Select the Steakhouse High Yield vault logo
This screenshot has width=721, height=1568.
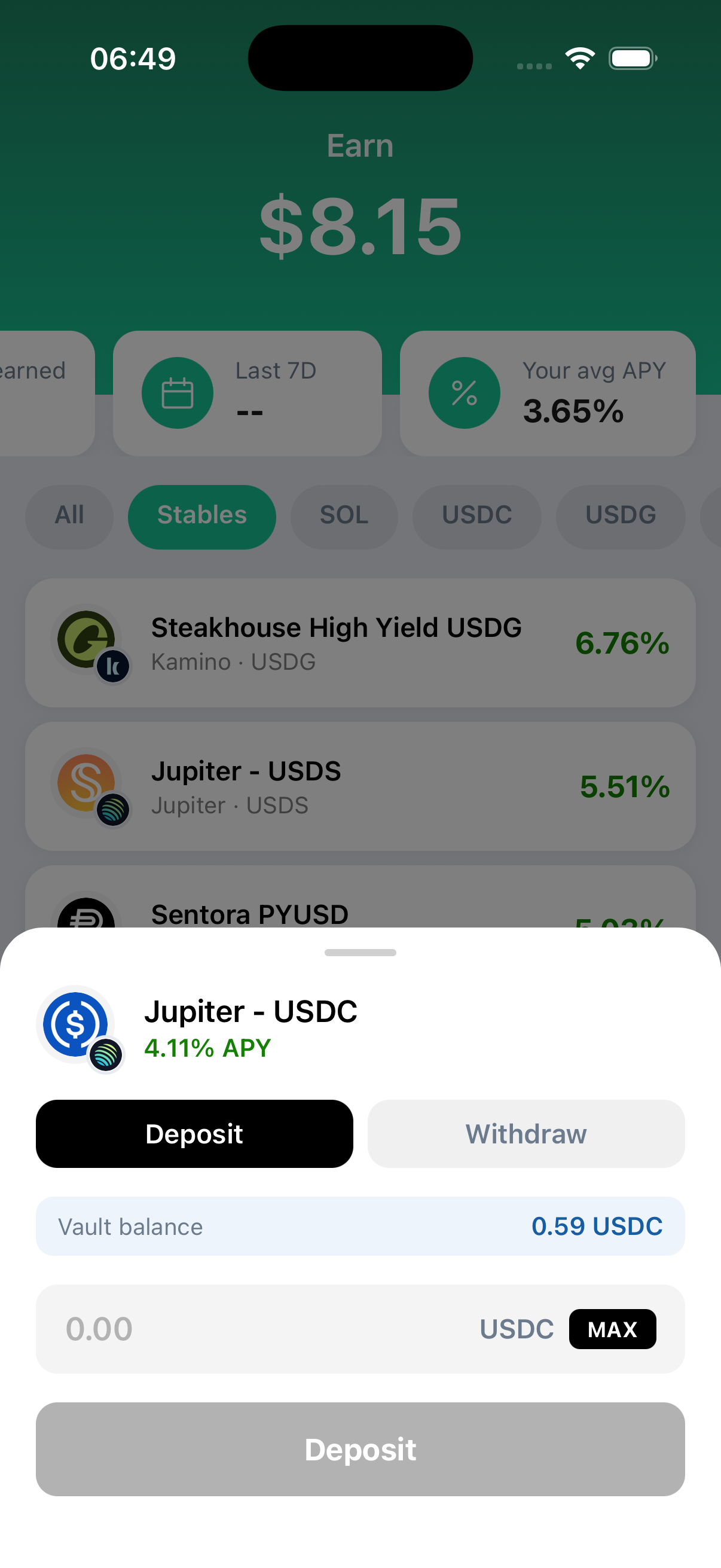[x=85, y=639]
